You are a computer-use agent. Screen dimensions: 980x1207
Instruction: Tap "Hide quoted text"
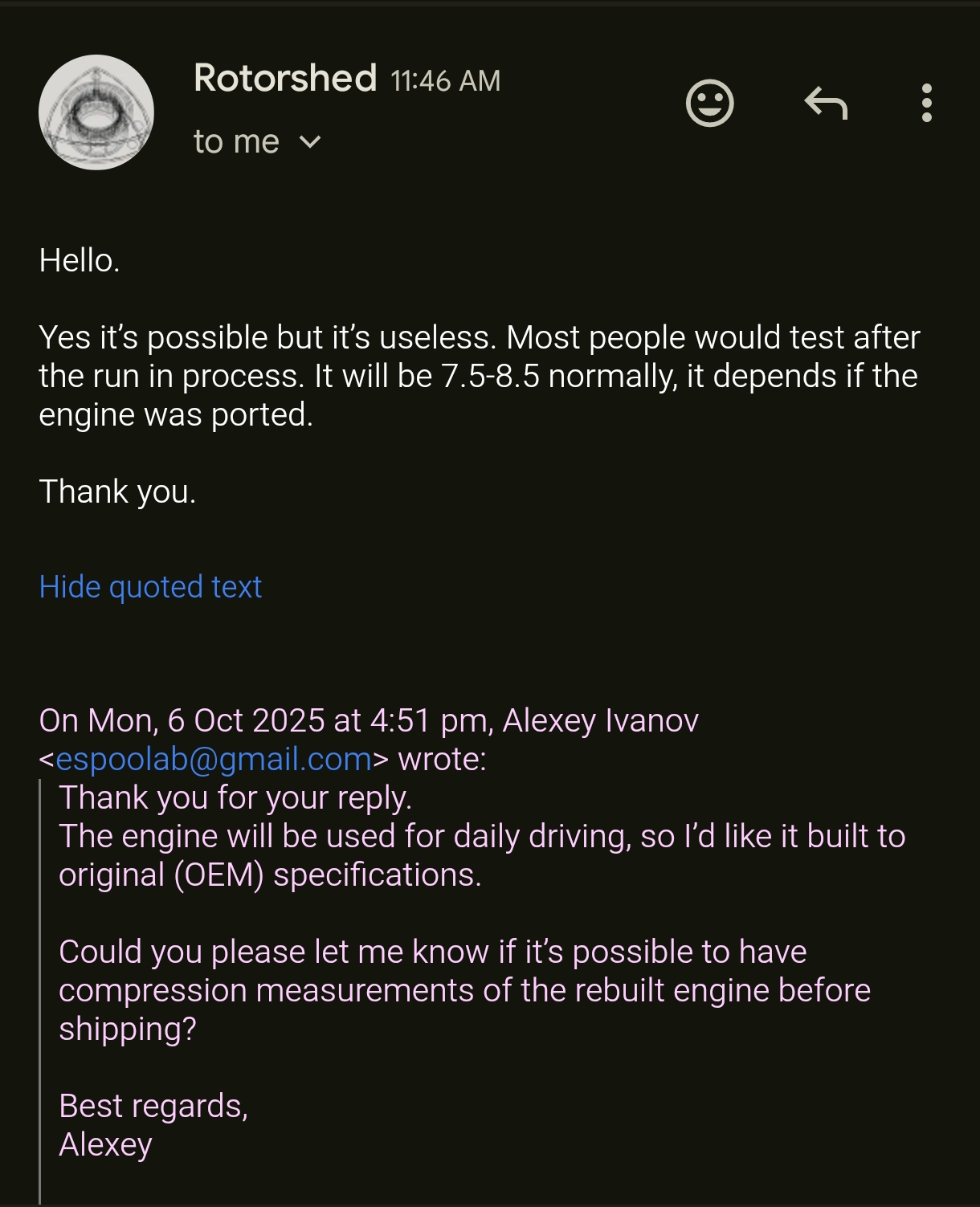coord(150,587)
